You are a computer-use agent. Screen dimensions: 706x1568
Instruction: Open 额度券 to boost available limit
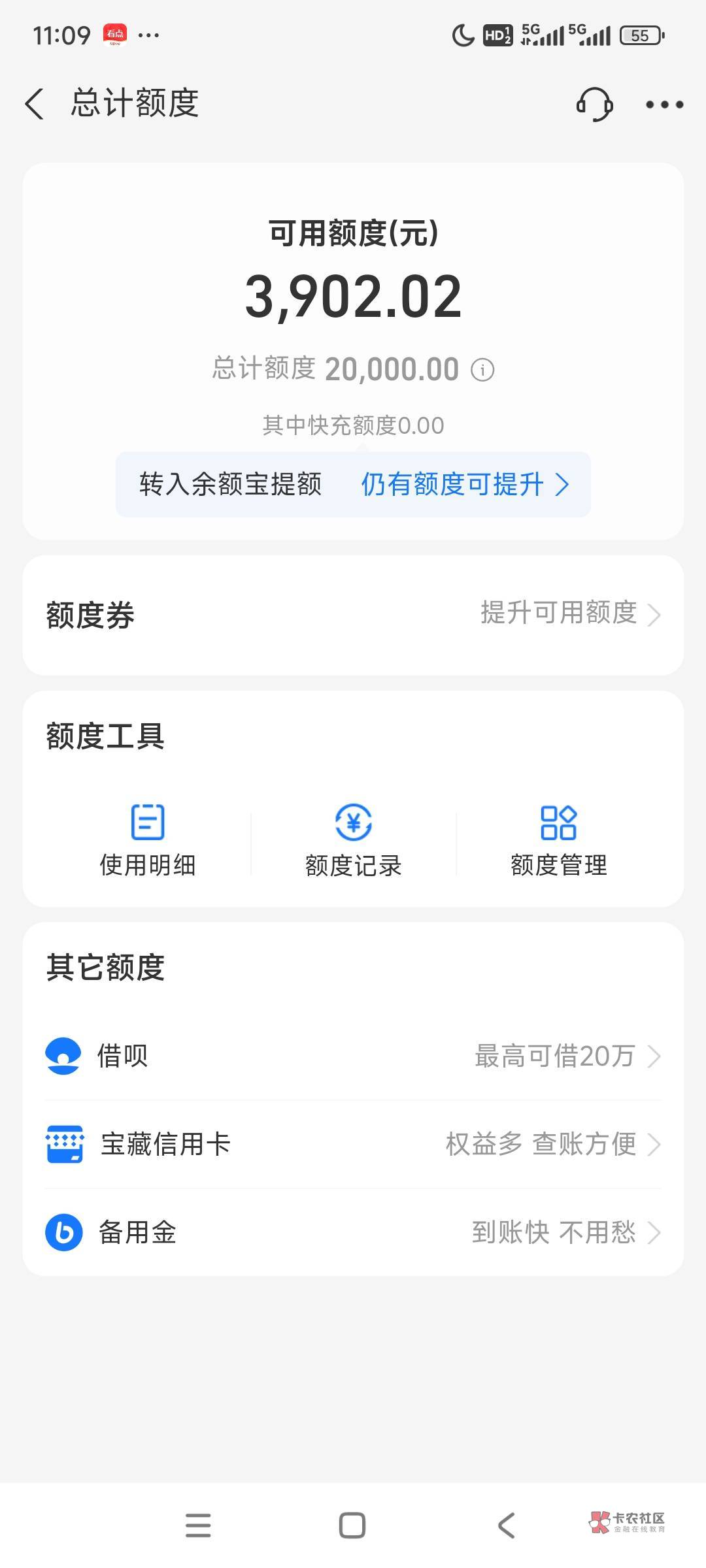click(353, 614)
